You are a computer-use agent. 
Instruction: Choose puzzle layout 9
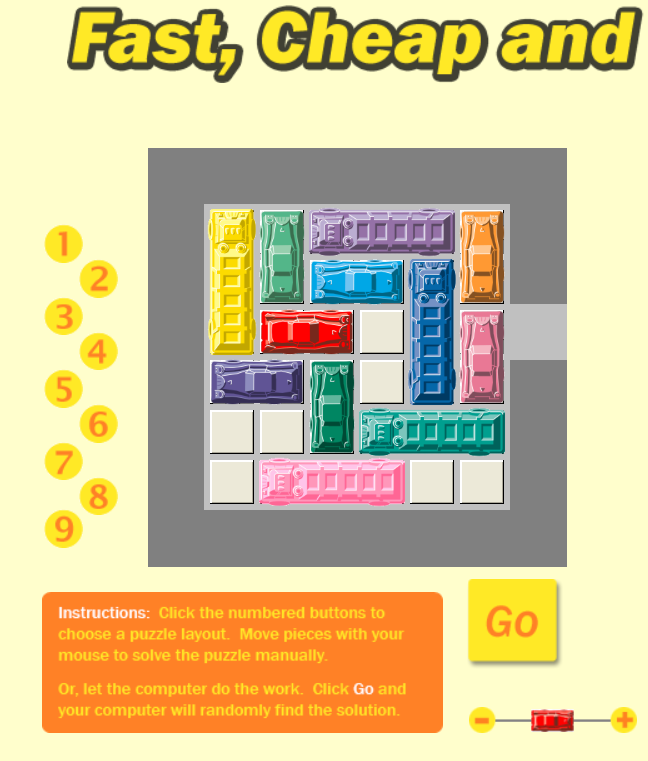point(64,528)
